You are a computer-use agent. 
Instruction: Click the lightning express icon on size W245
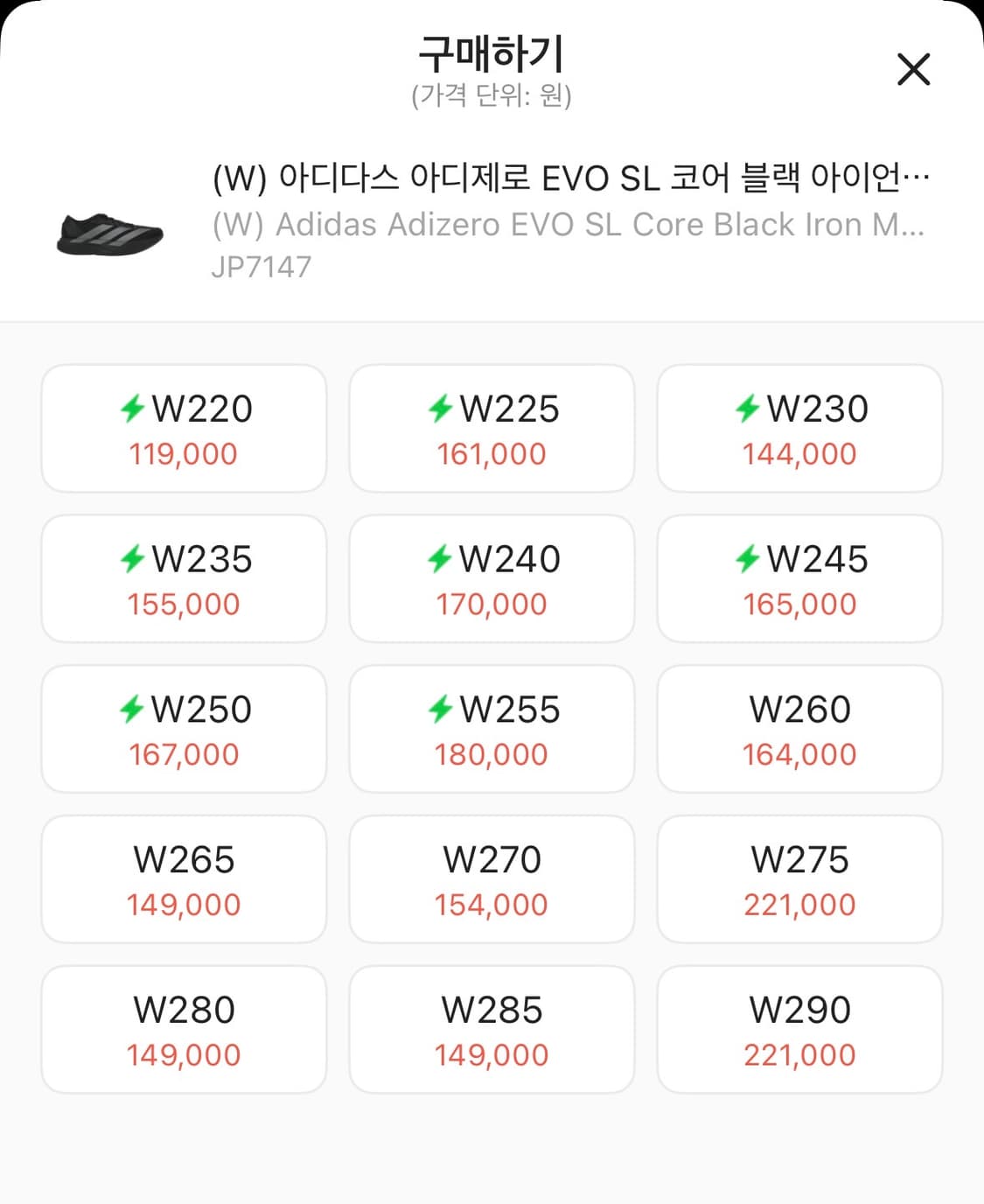(750, 557)
